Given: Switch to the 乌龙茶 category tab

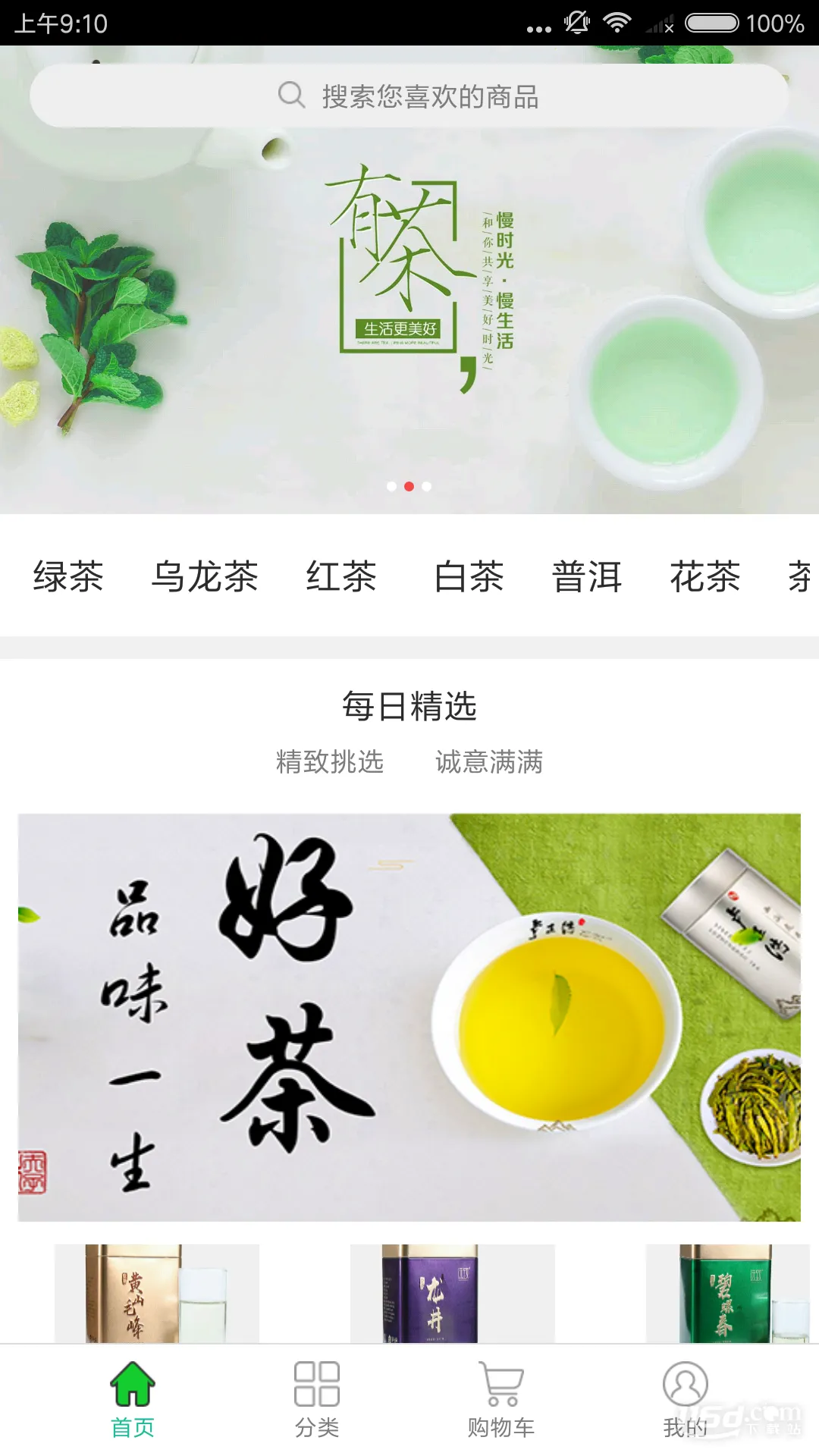Looking at the screenshot, I should (x=206, y=578).
